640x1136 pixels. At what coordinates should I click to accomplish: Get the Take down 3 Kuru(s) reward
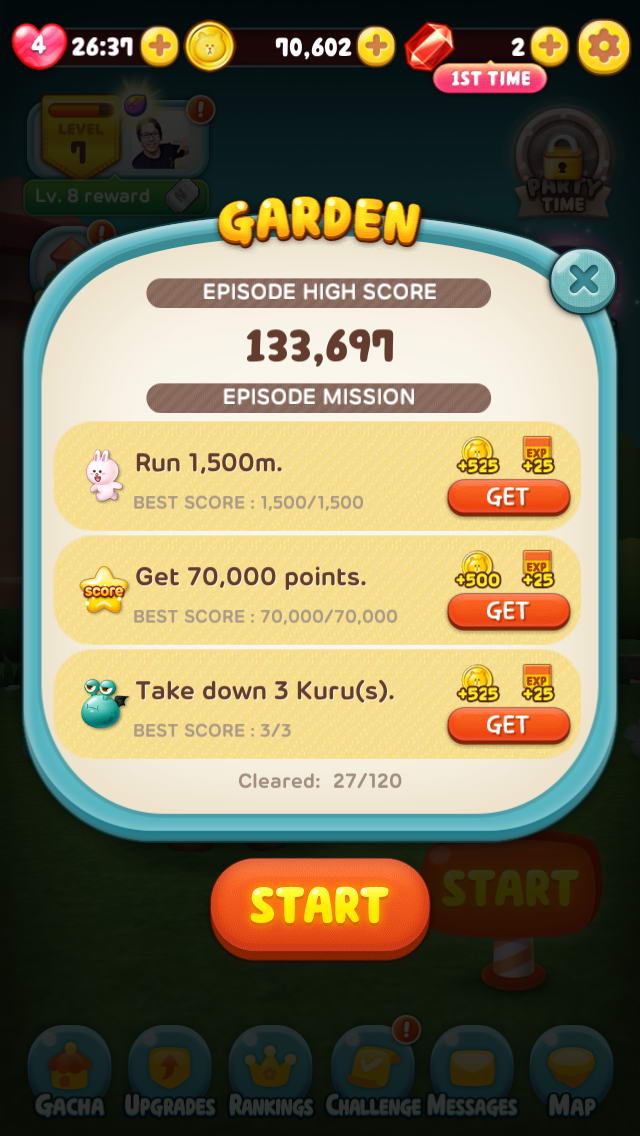pos(508,725)
